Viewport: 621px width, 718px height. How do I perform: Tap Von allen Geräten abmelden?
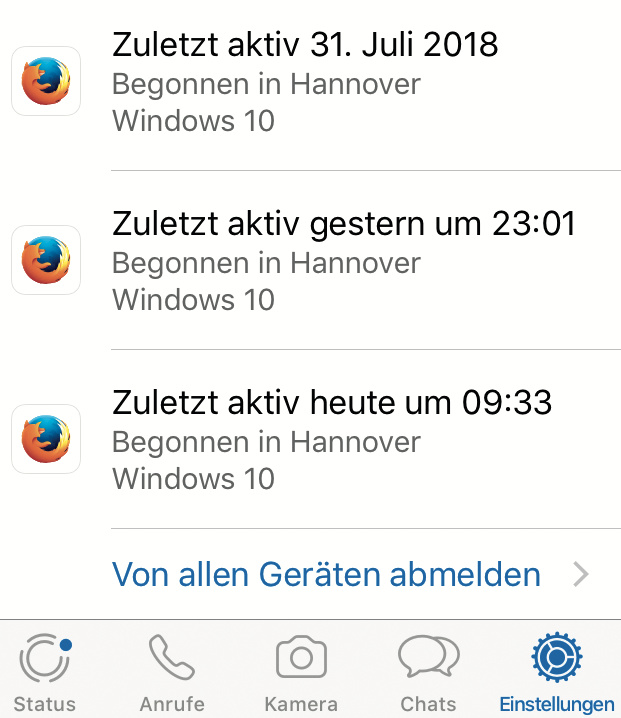327,575
